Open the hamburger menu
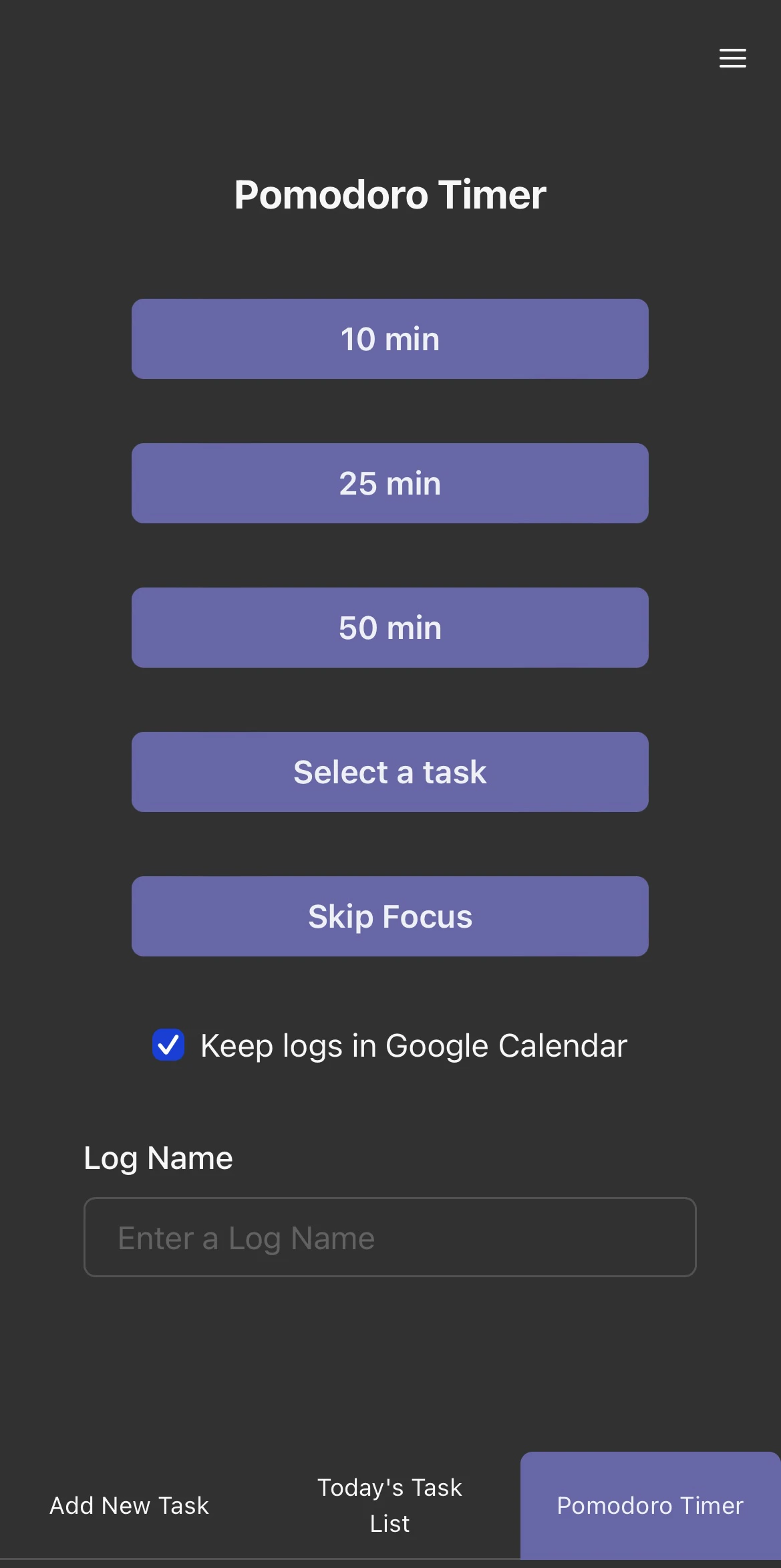The height and width of the screenshot is (1568, 781). tap(732, 58)
